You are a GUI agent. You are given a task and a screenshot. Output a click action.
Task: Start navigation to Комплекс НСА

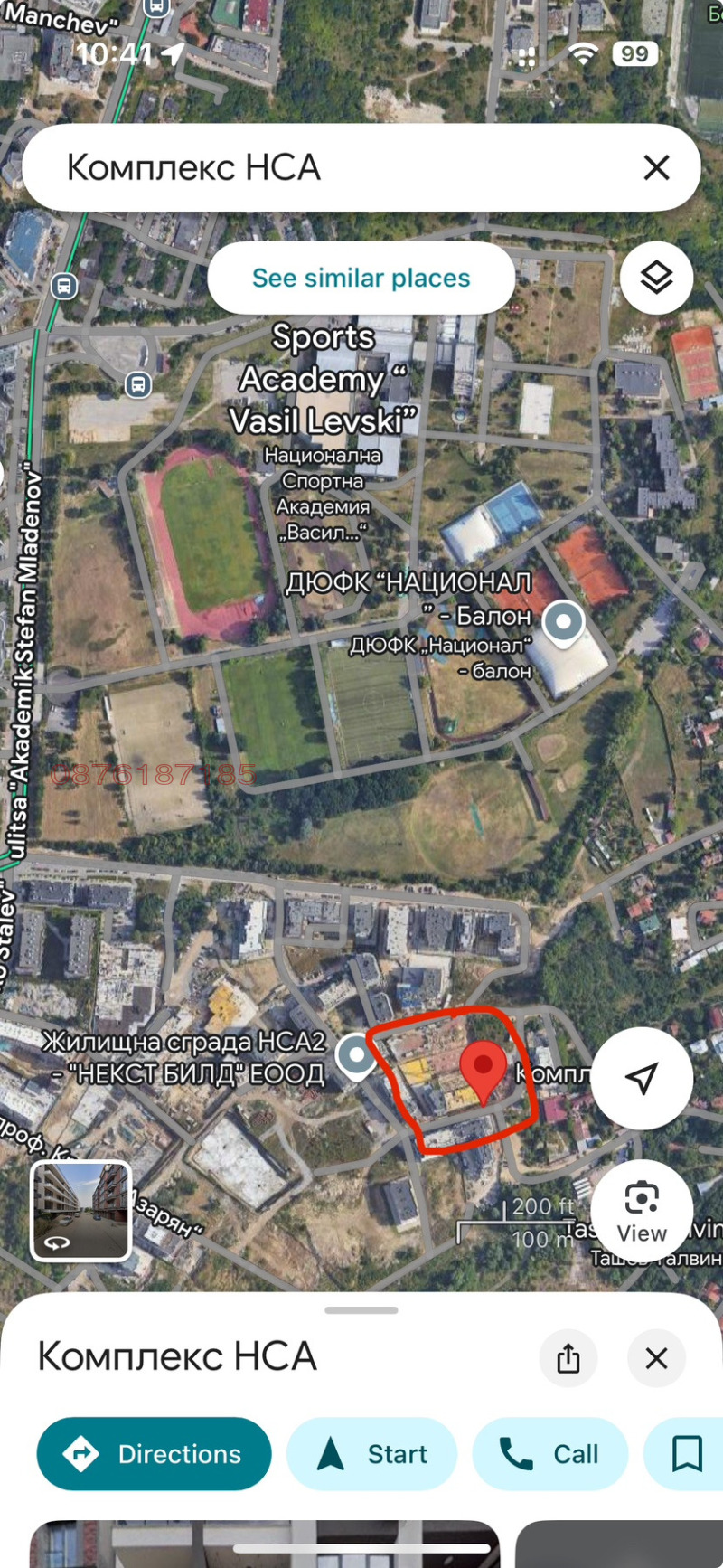(x=371, y=1454)
